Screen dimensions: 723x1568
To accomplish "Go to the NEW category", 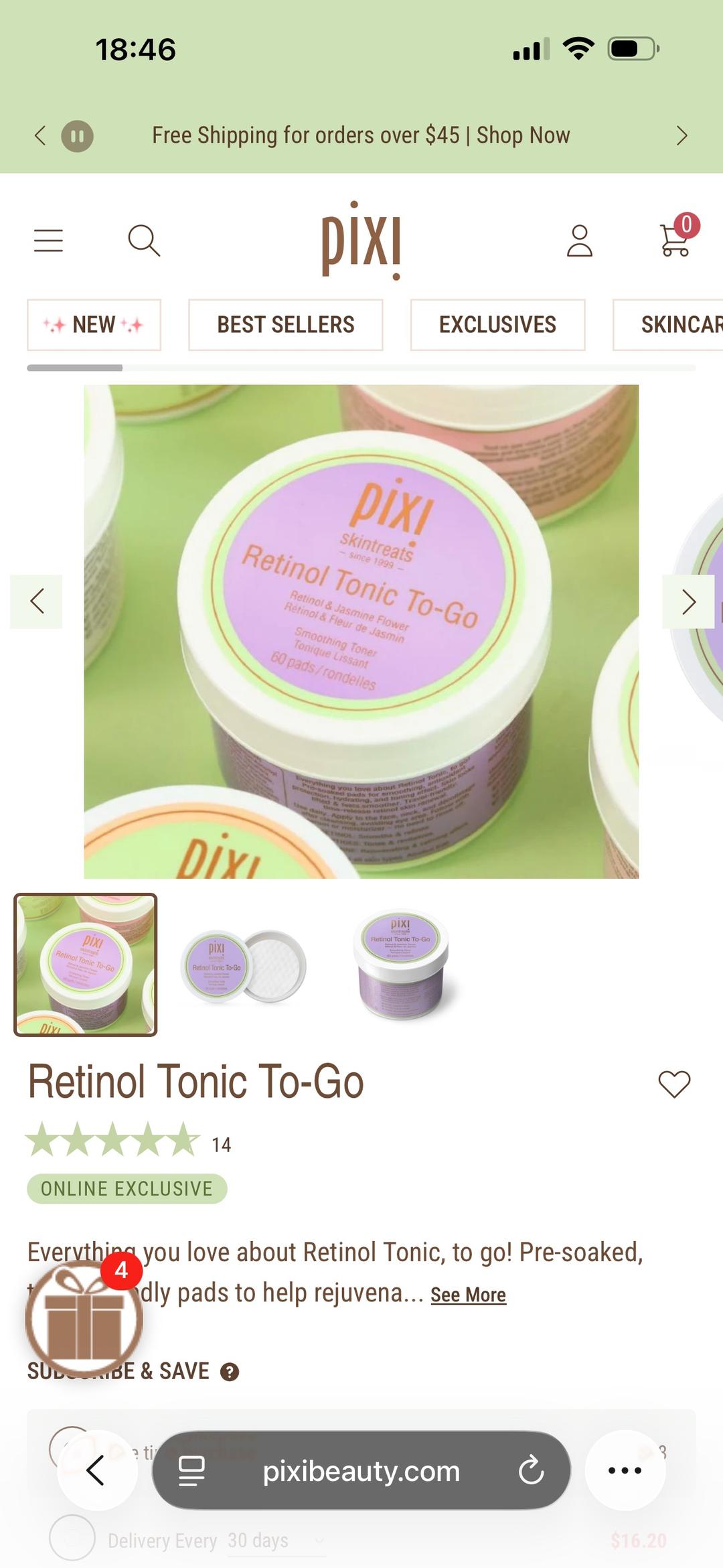I will (x=94, y=325).
